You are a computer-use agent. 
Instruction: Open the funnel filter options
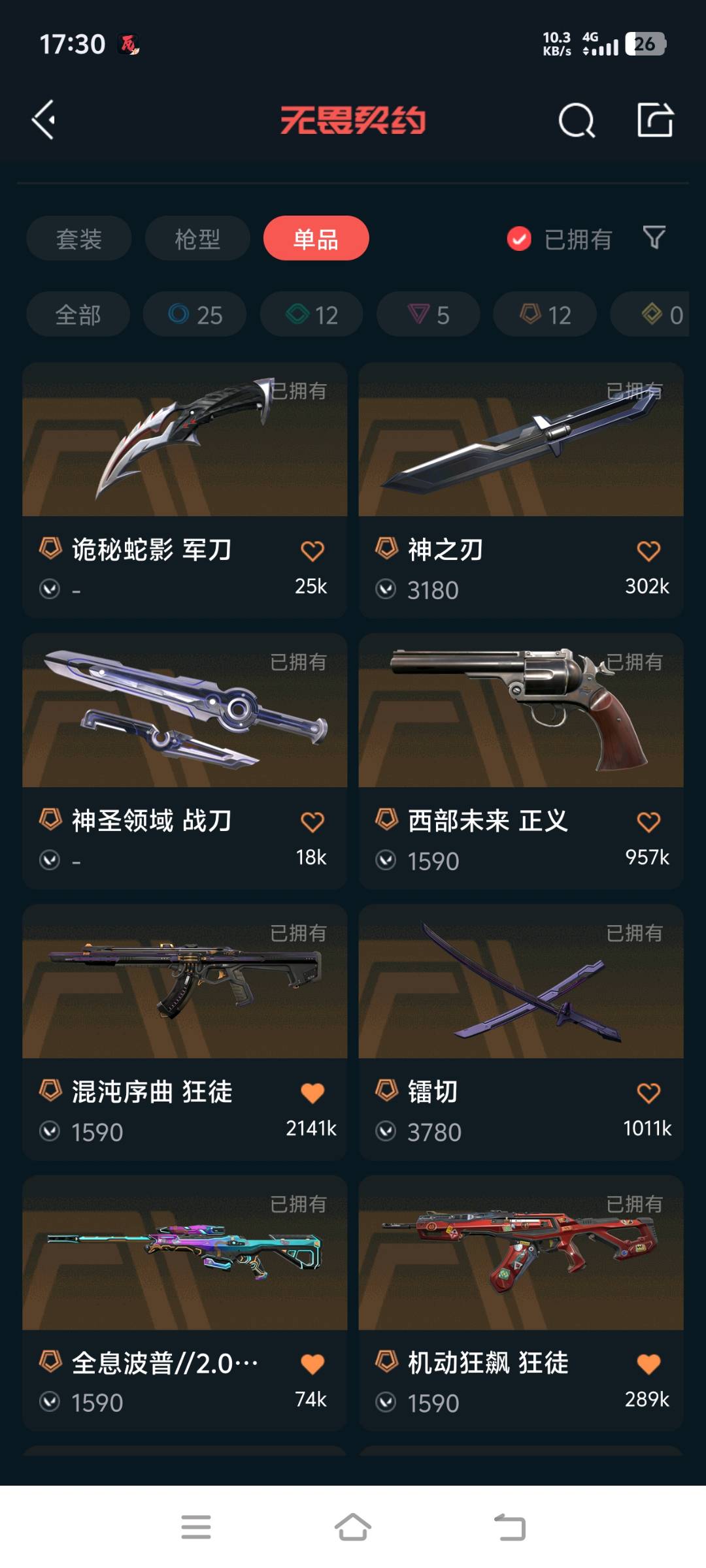[x=654, y=237]
